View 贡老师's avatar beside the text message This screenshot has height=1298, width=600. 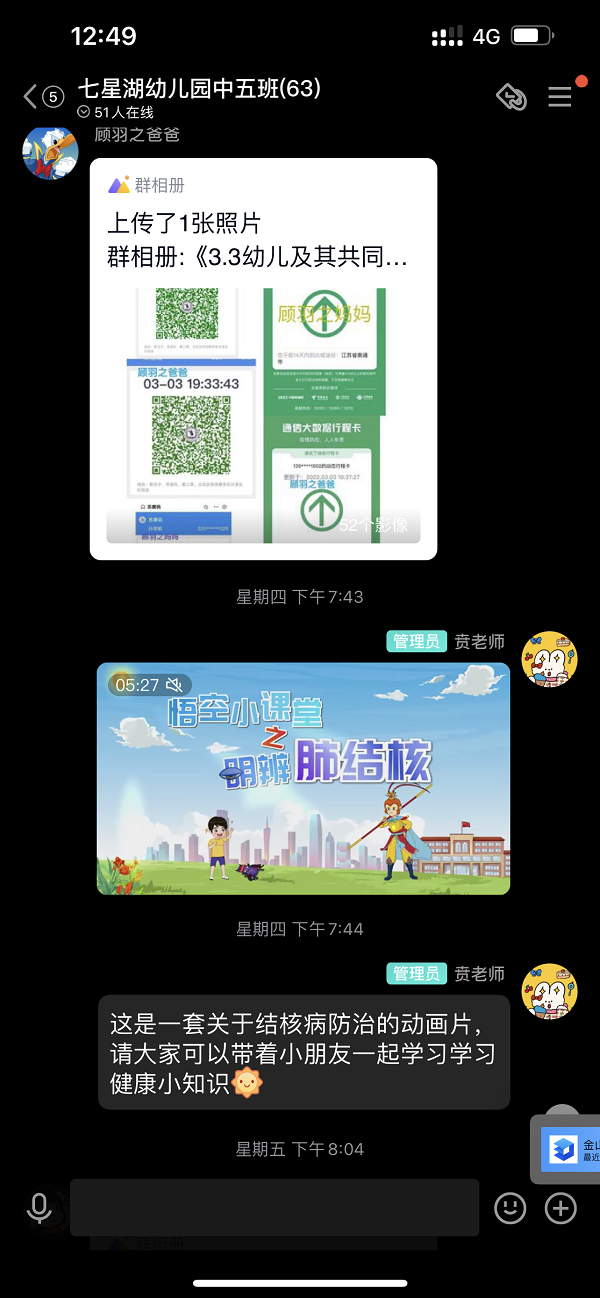click(x=551, y=991)
